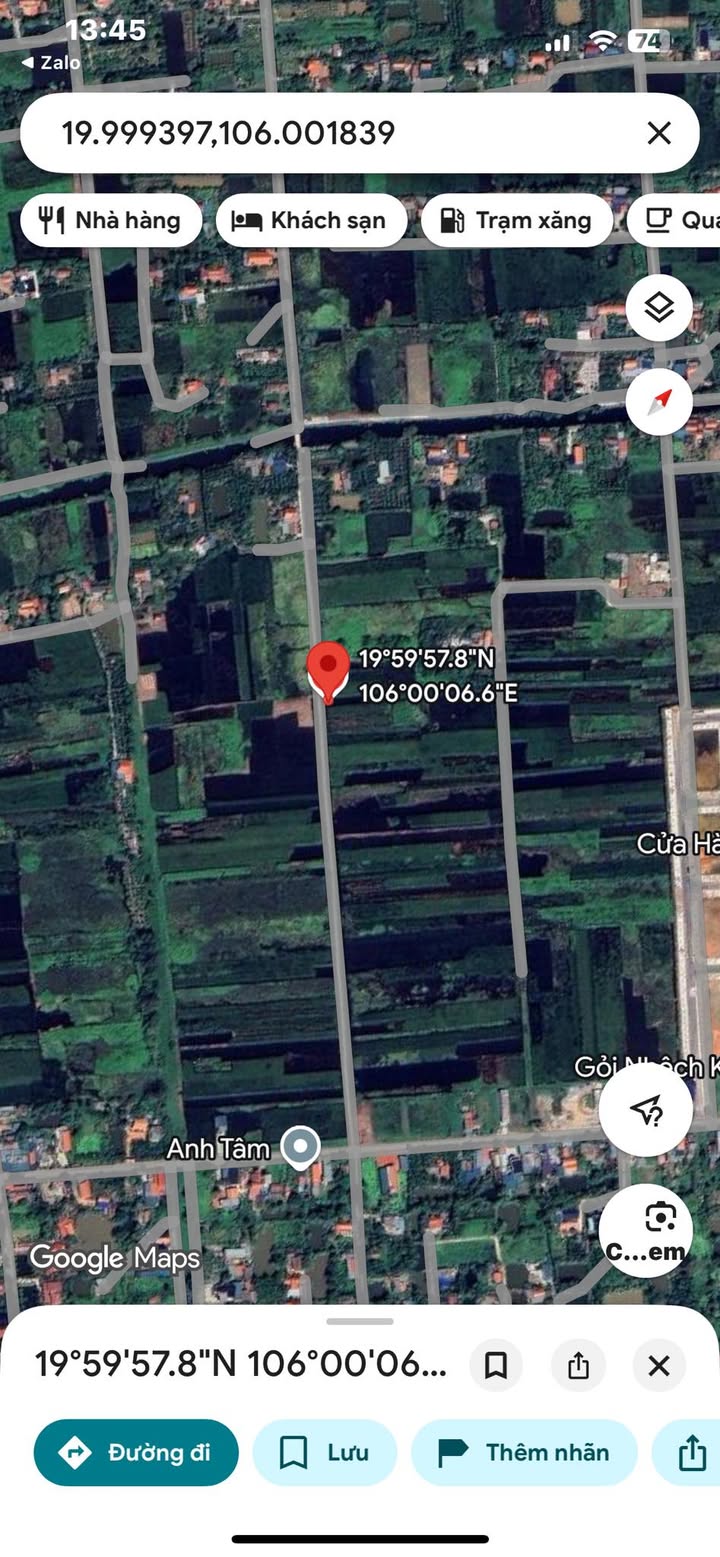Tap the share chip next to Thêm nhãn
Image resolution: width=720 pixels, height=1557 pixels.
click(x=692, y=1452)
